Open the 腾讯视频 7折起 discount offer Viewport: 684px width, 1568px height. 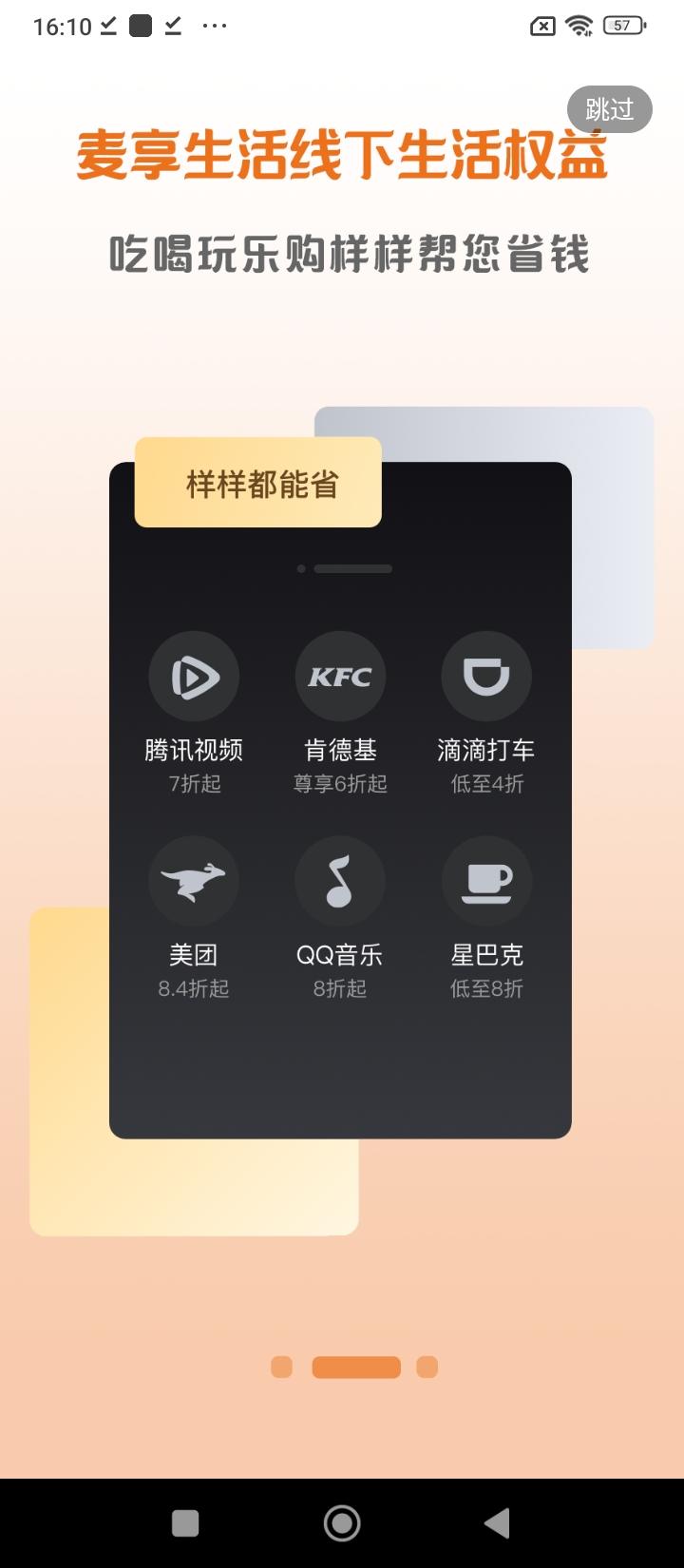coord(195,784)
